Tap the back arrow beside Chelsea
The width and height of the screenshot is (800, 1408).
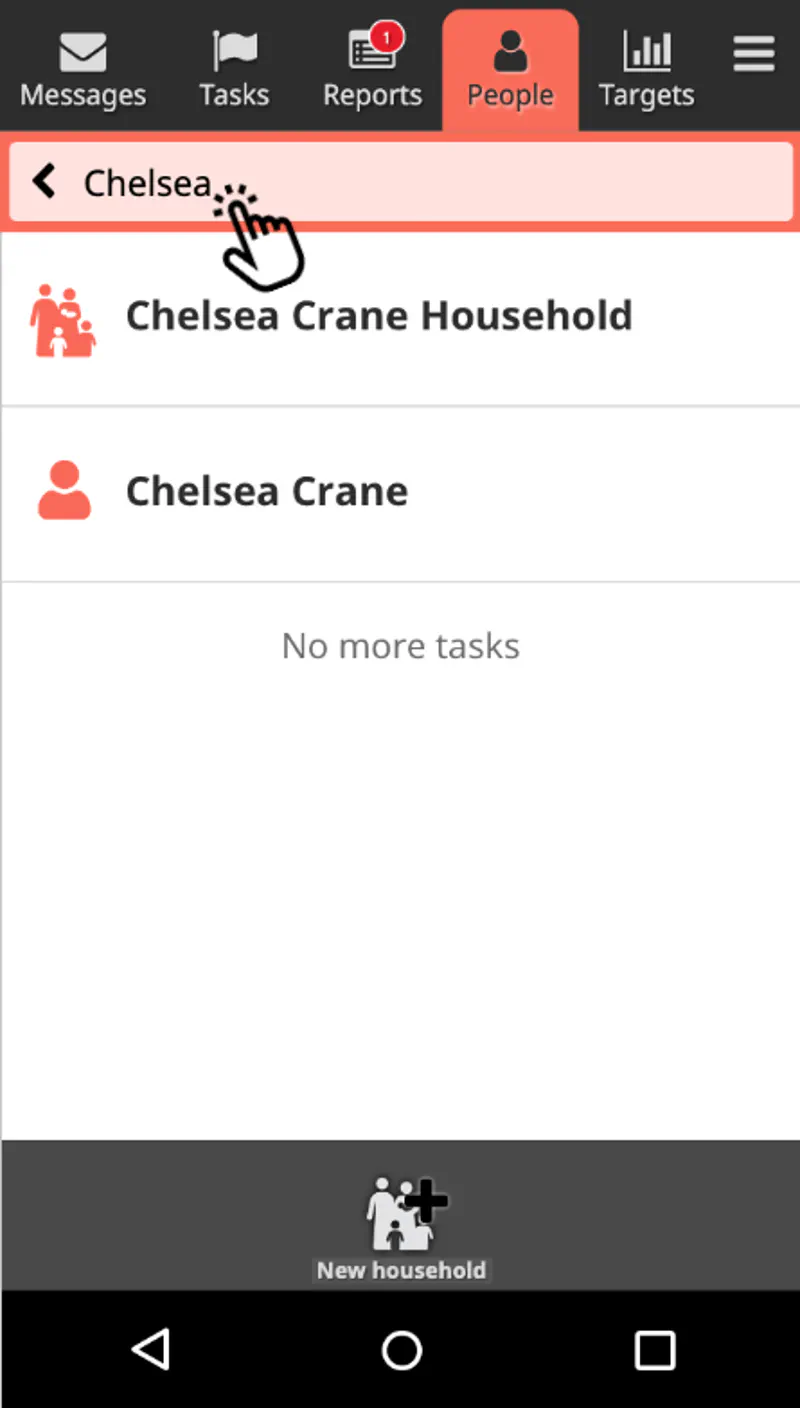pyautogui.click(x=44, y=182)
